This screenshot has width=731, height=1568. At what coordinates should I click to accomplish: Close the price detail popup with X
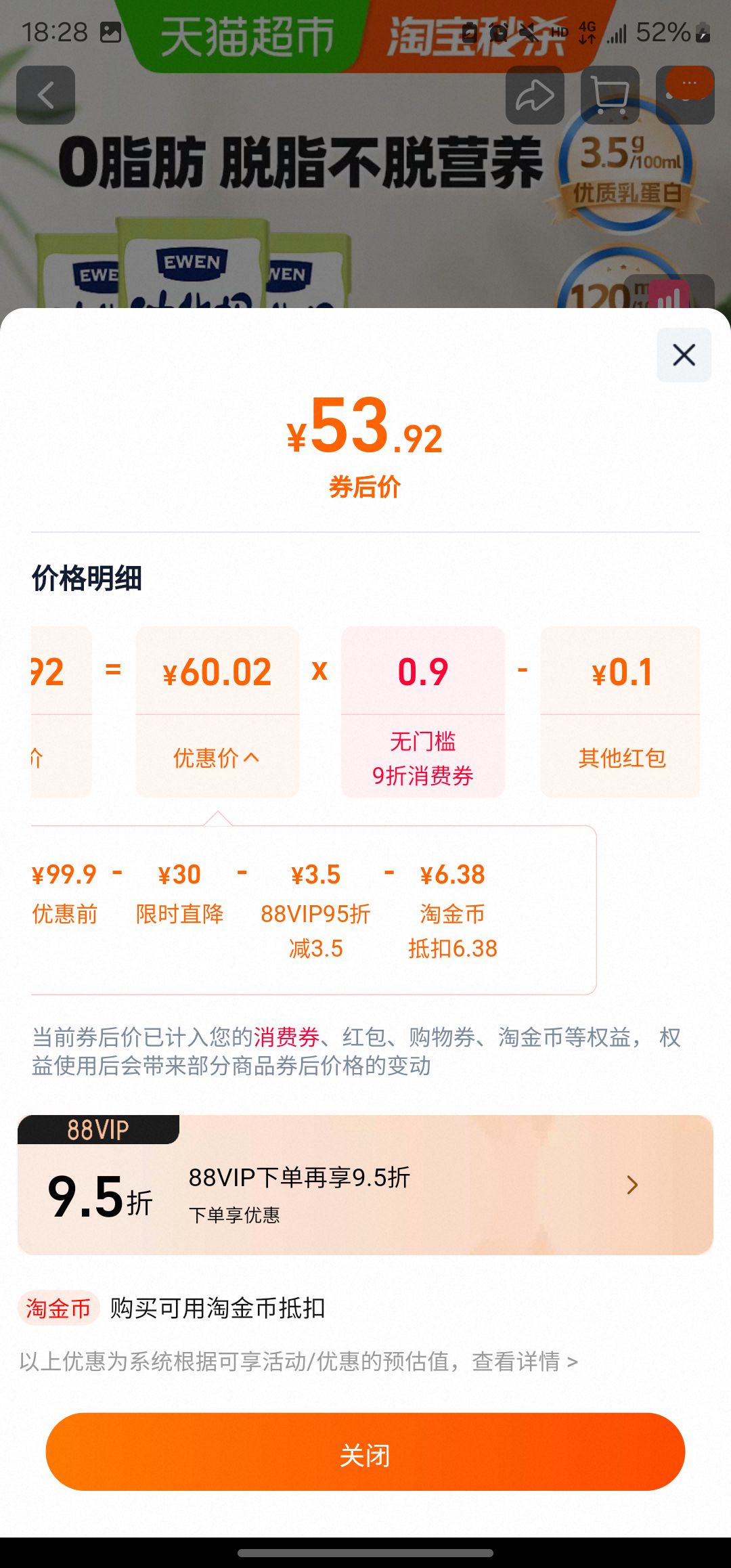pos(683,355)
